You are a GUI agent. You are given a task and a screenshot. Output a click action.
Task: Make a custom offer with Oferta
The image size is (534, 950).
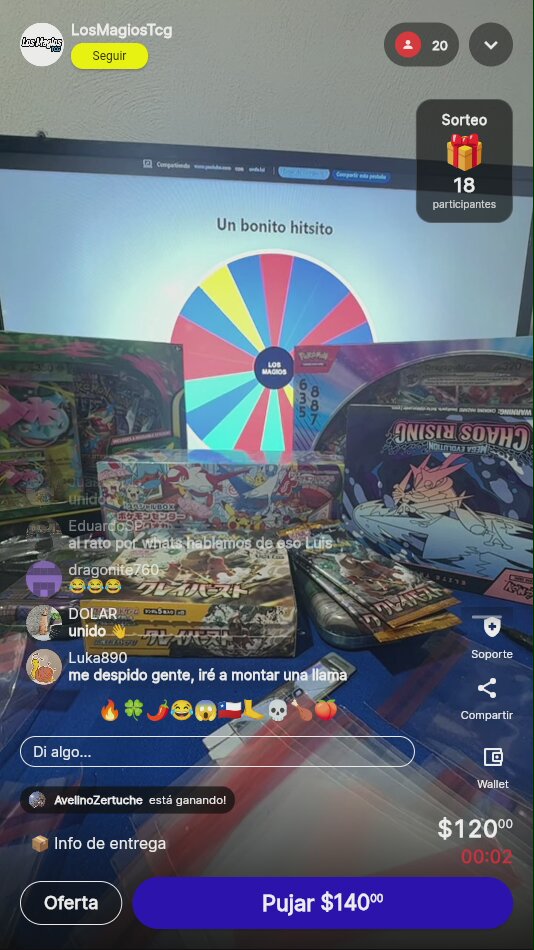[71, 903]
